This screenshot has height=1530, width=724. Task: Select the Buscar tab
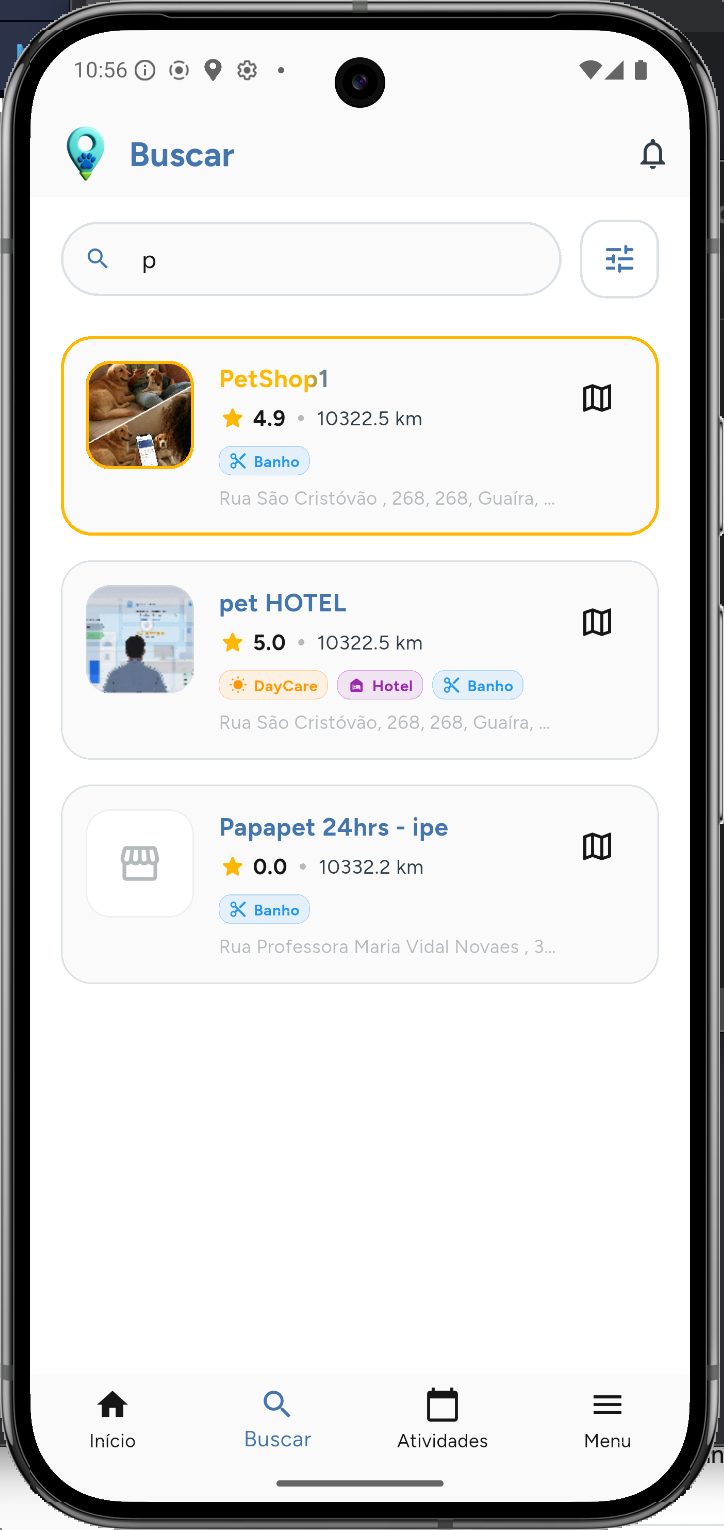tap(277, 1419)
